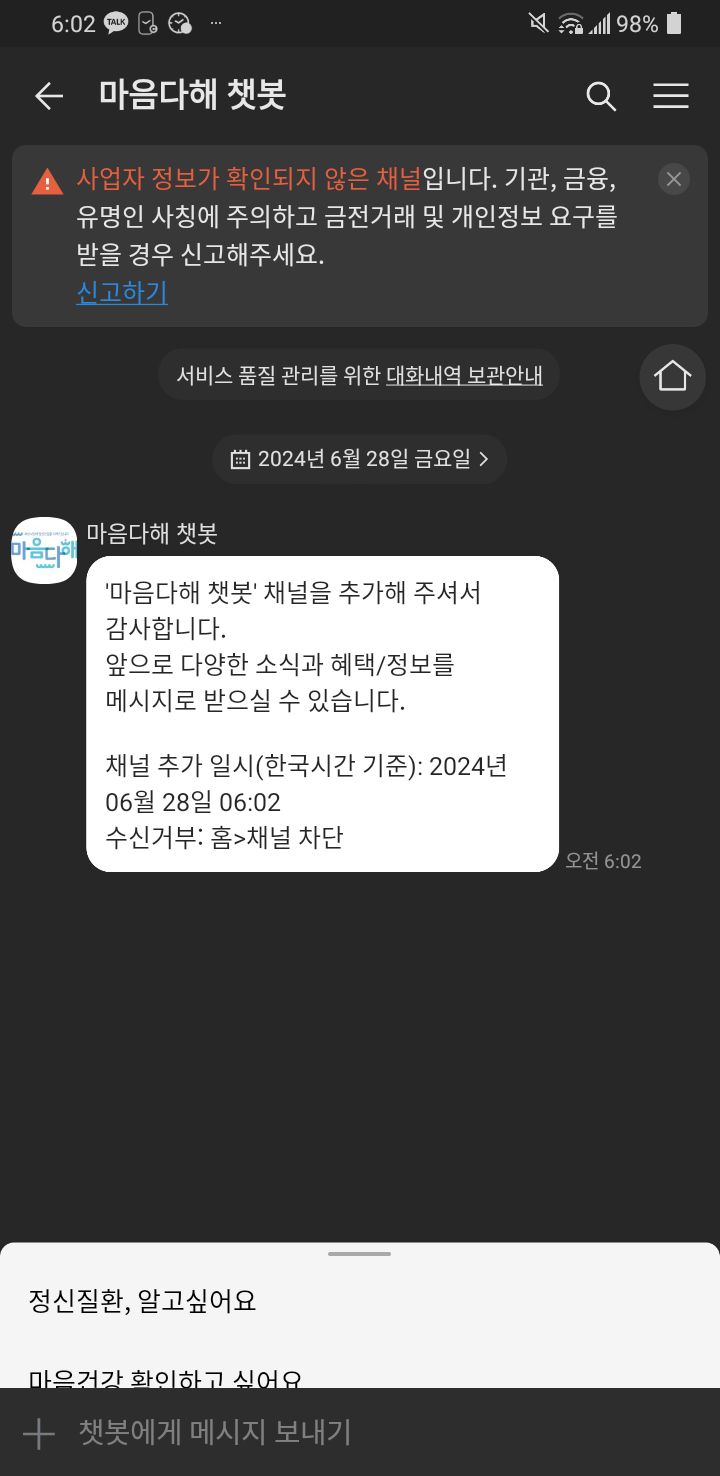Open the hamburger menu

[671, 96]
